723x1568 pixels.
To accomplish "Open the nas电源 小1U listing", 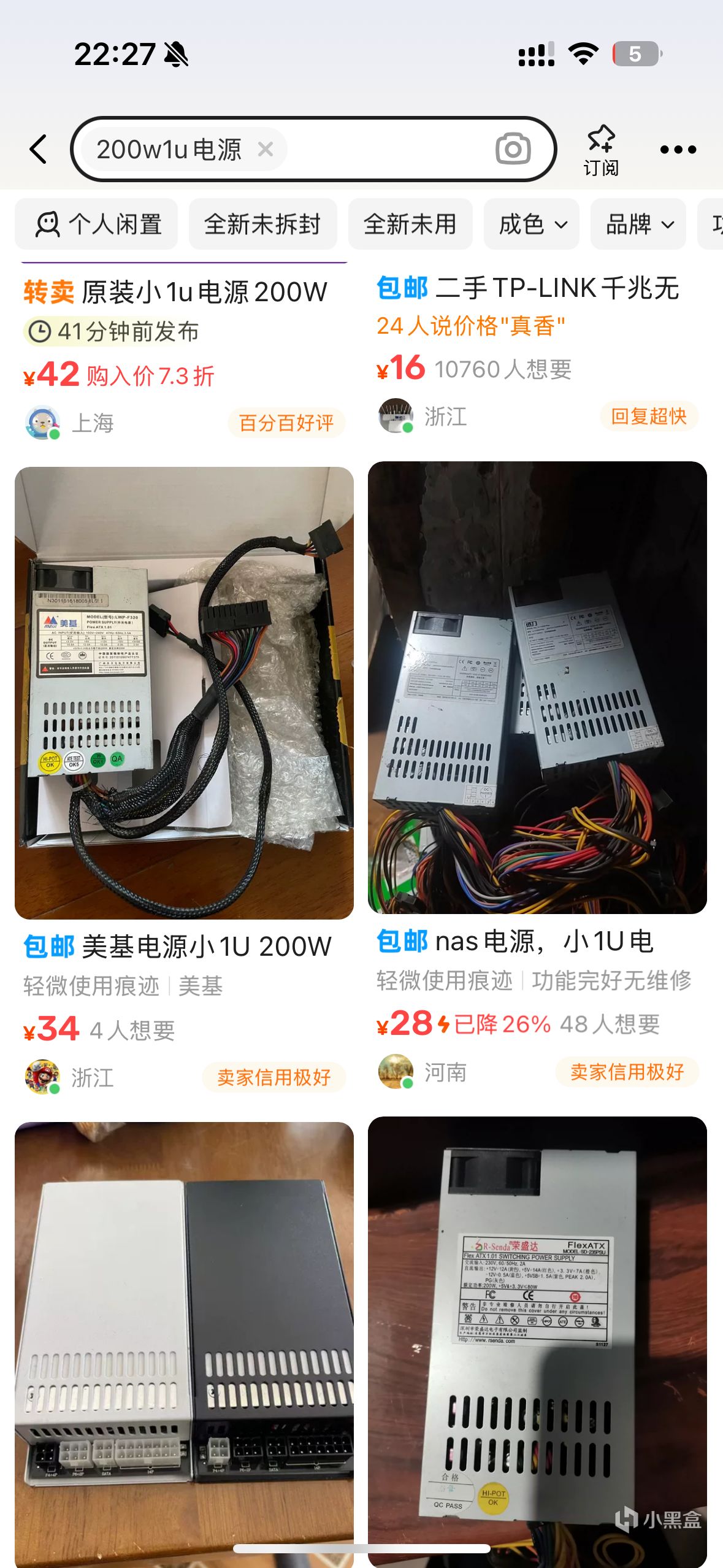I will [x=537, y=687].
